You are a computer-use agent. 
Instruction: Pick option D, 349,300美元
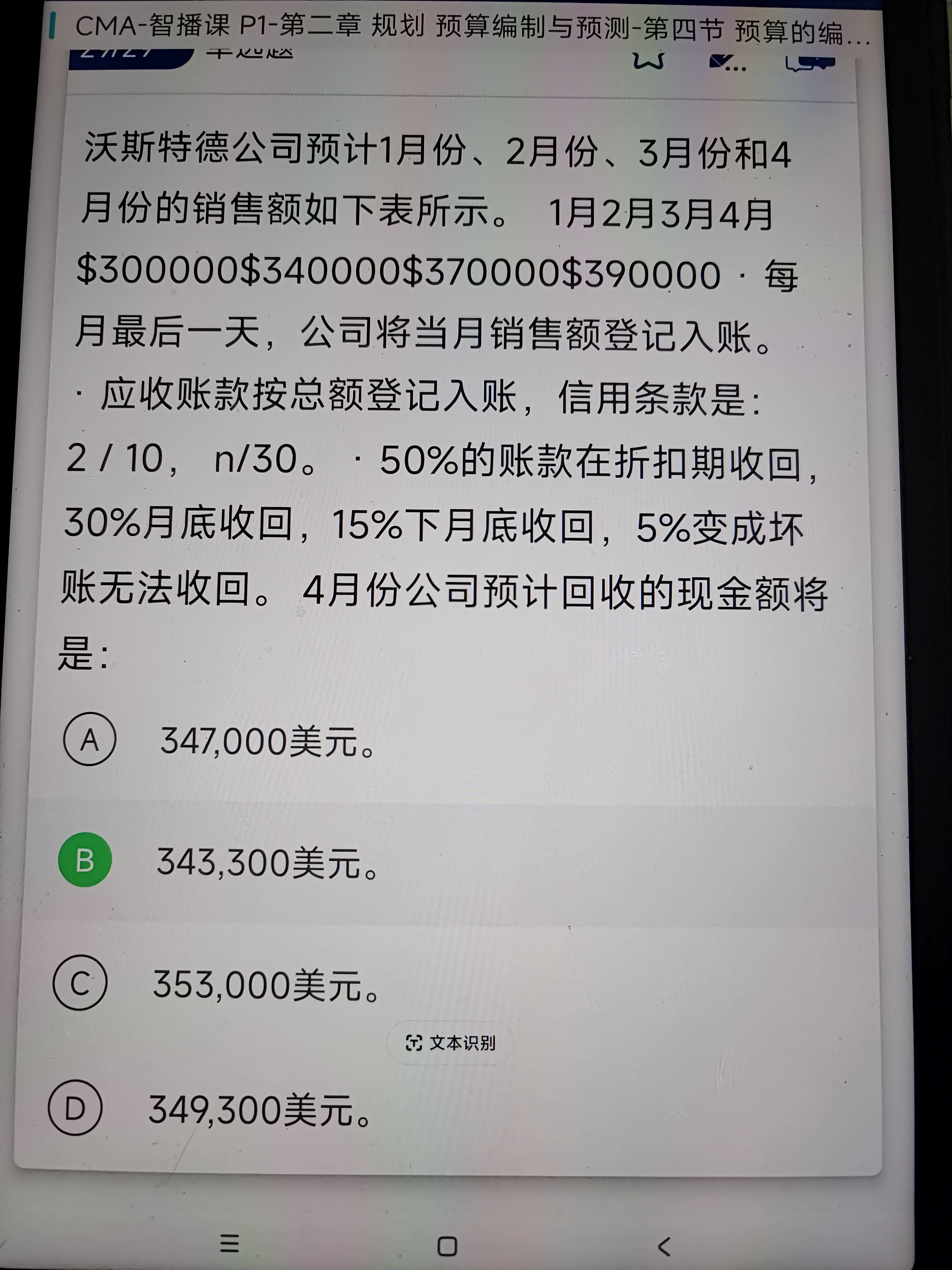[x=75, y=1108]
